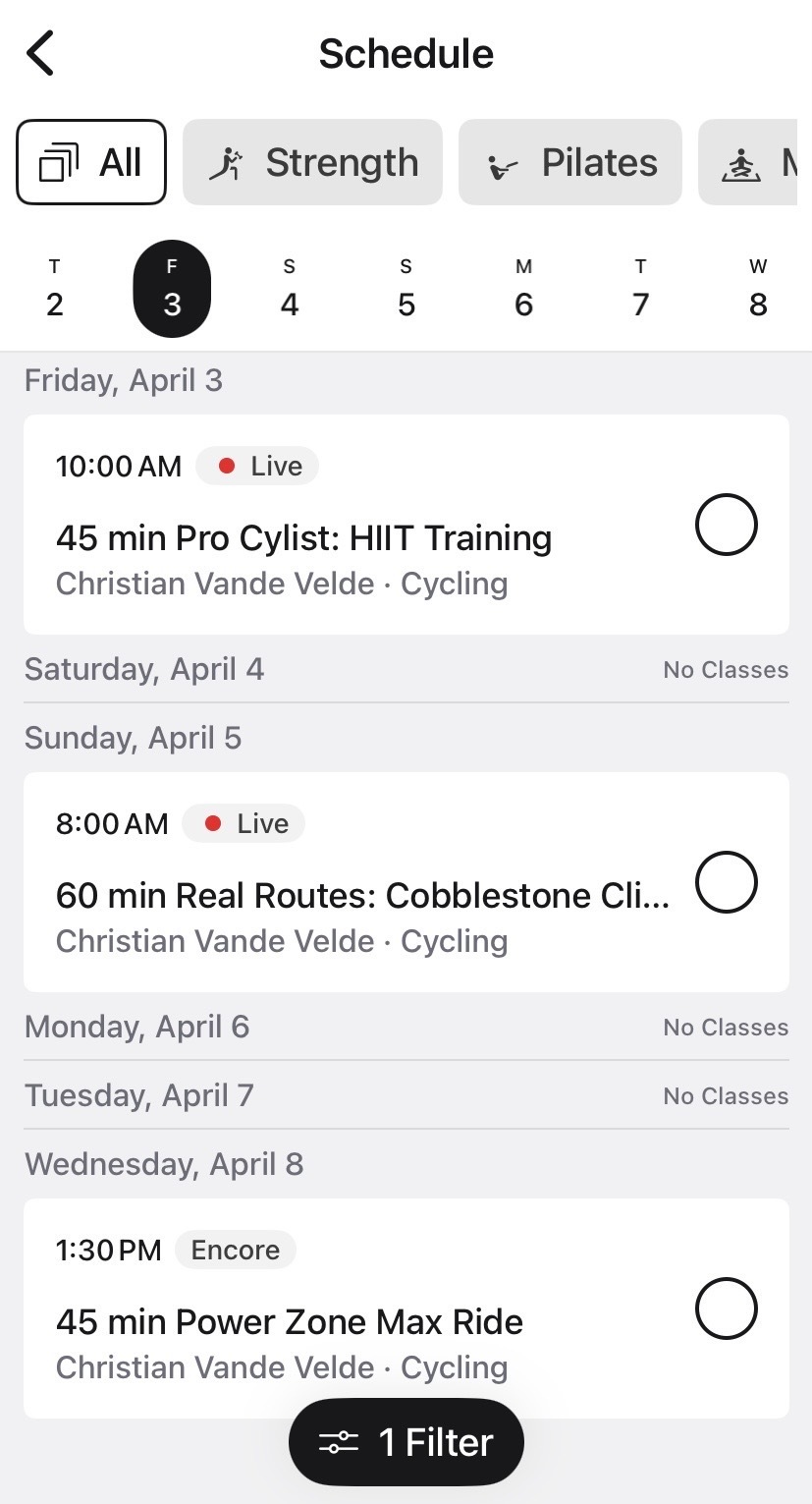Tap the Encore badge on Wednesday's class
This screenshot has height=1504, width=812.
(236, 1249)
